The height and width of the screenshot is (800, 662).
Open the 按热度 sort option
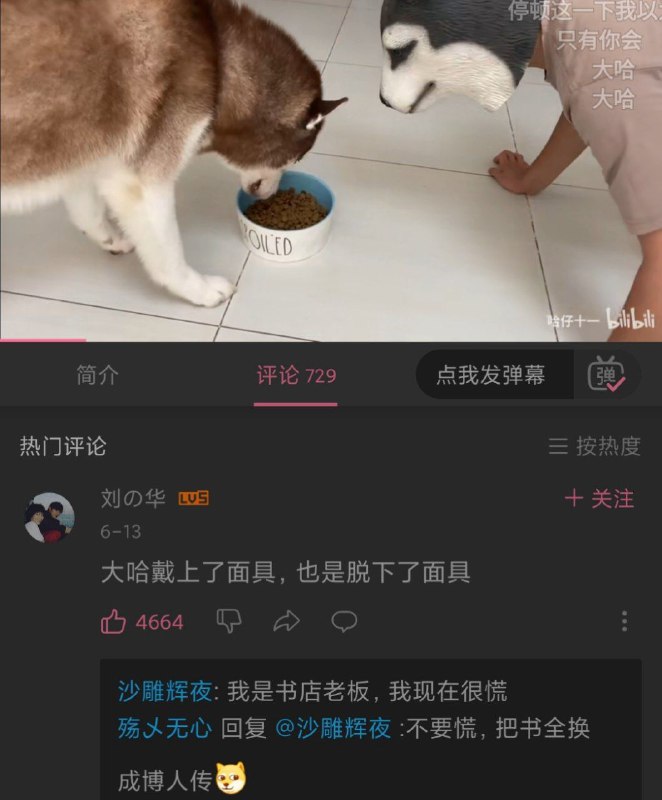tap(595, 446)
